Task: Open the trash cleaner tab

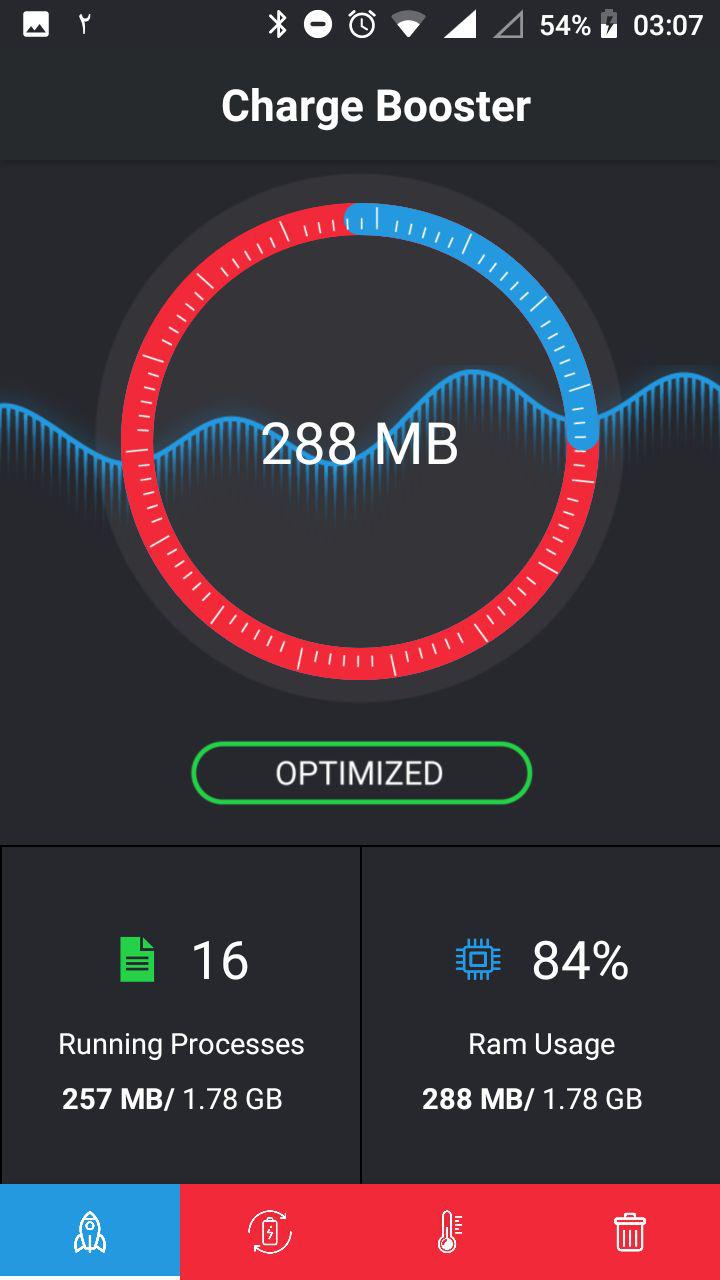Action: [630, 1232]
